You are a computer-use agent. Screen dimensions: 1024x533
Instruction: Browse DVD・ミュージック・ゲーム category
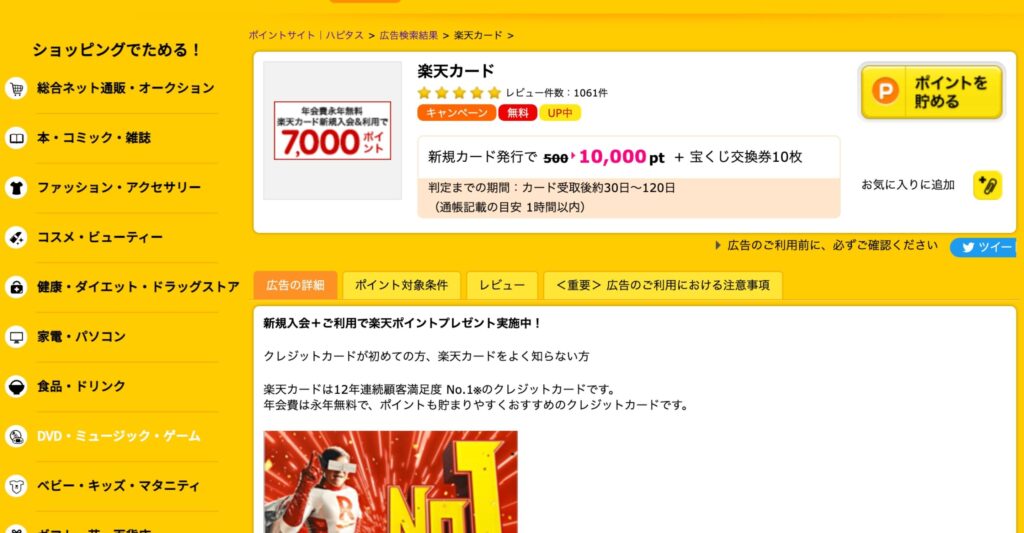point(118,436)
